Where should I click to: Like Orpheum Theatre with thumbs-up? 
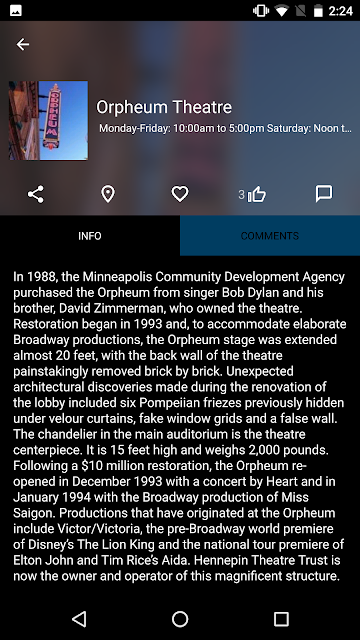256,194
